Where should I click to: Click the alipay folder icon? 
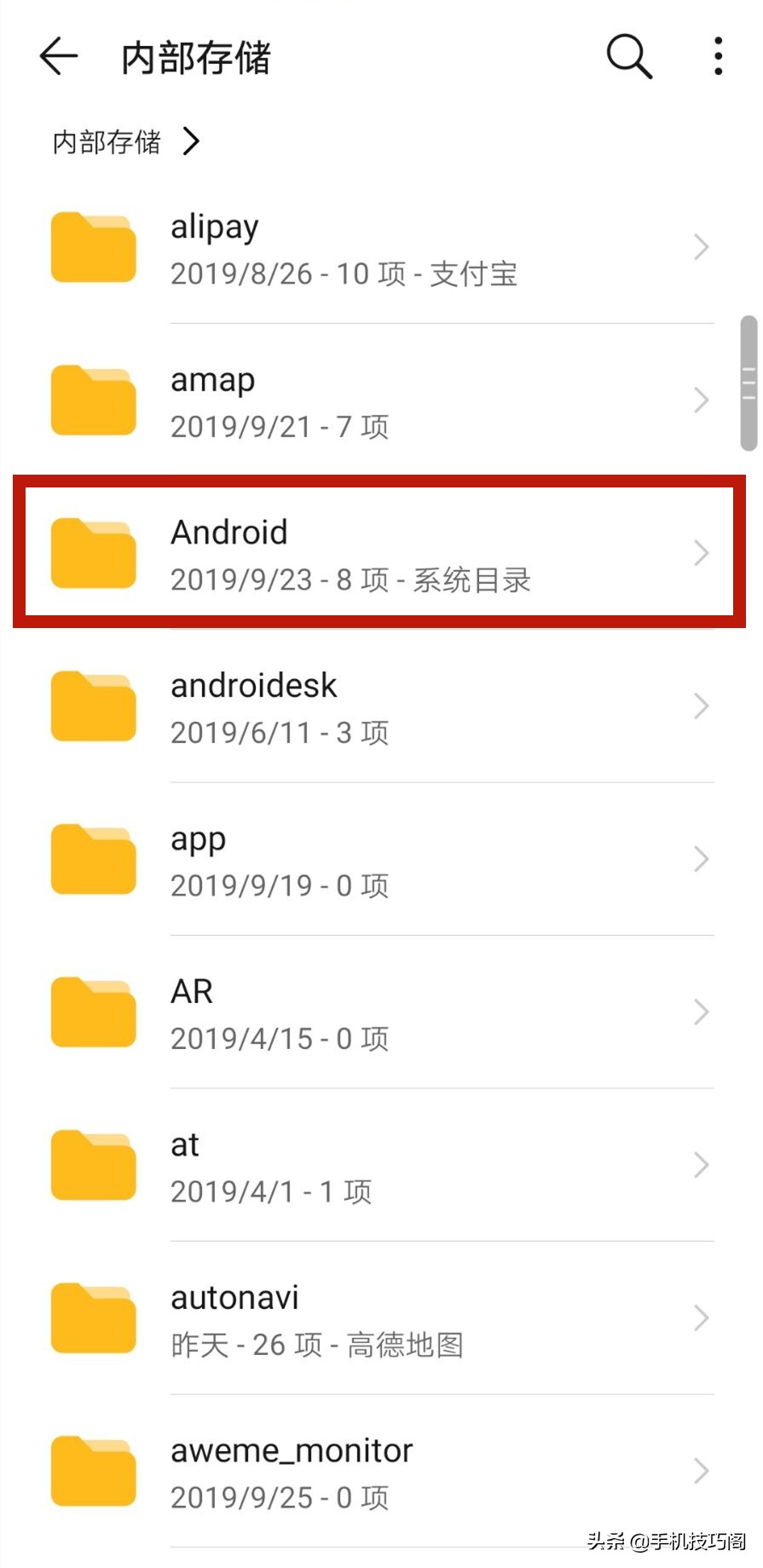pyautogui.click(x=92, y=248)
